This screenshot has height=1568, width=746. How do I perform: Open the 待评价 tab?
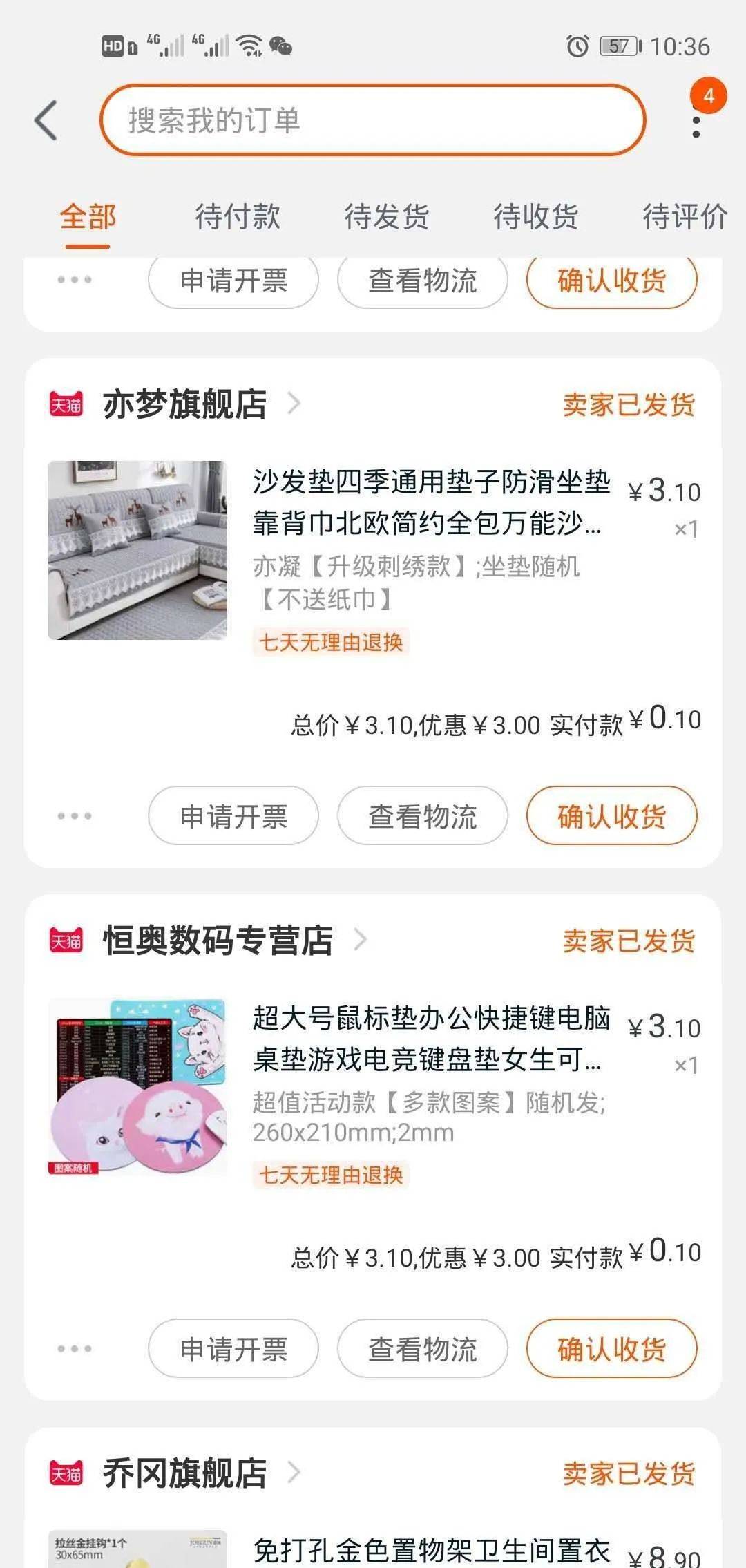point(684,216)
